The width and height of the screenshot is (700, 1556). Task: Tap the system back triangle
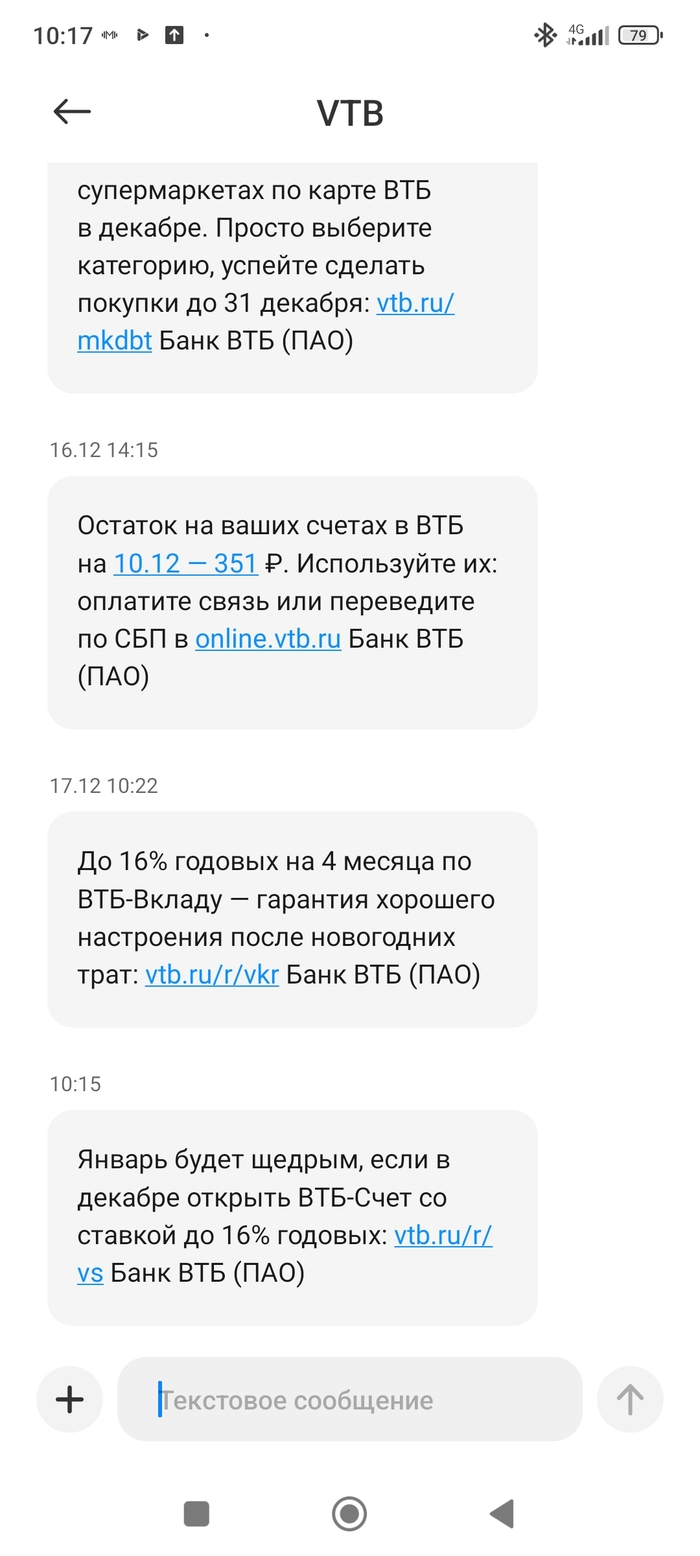coord(502,1513)
